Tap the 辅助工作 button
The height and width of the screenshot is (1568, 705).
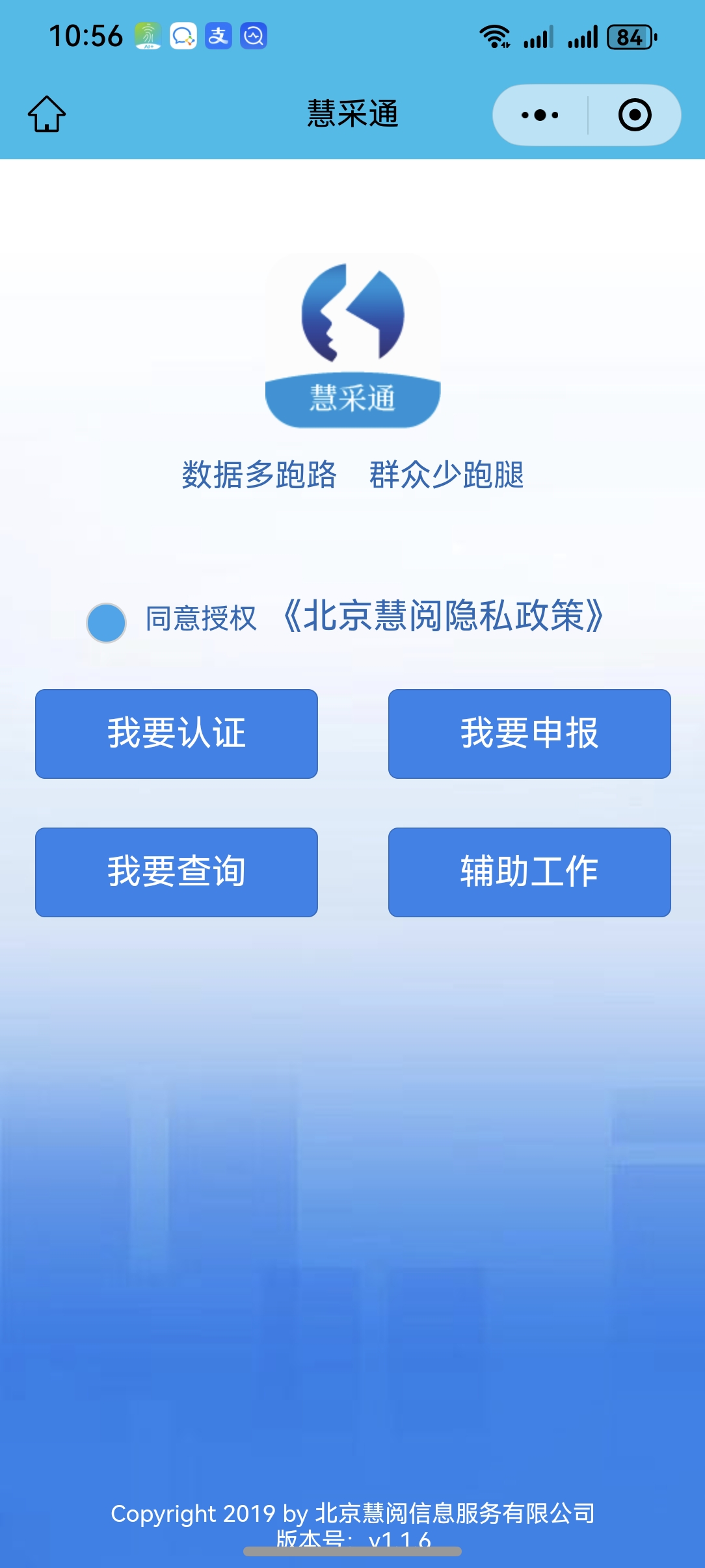pos(529,872)
